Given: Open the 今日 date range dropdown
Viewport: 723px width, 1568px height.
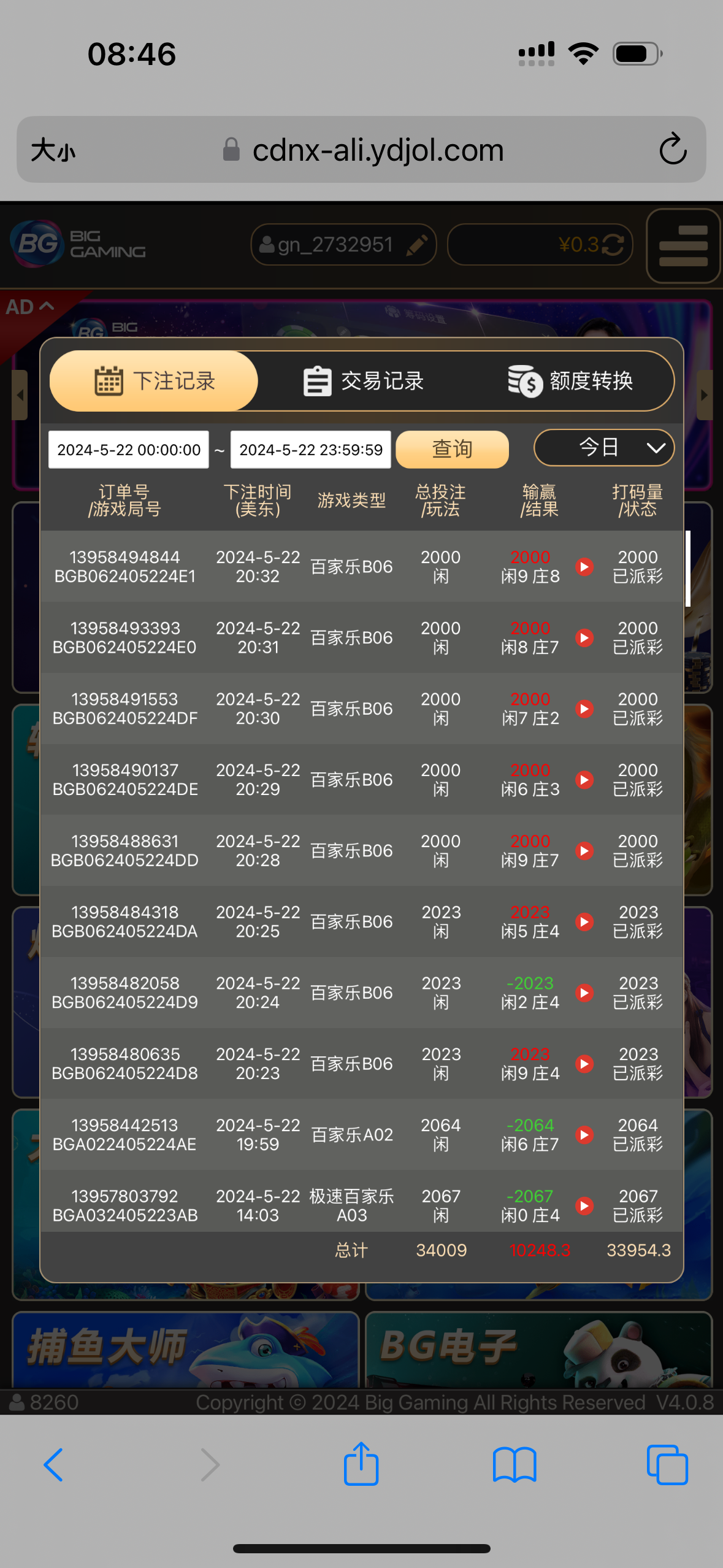Looking at the screenshot, I should coord(603,448).
